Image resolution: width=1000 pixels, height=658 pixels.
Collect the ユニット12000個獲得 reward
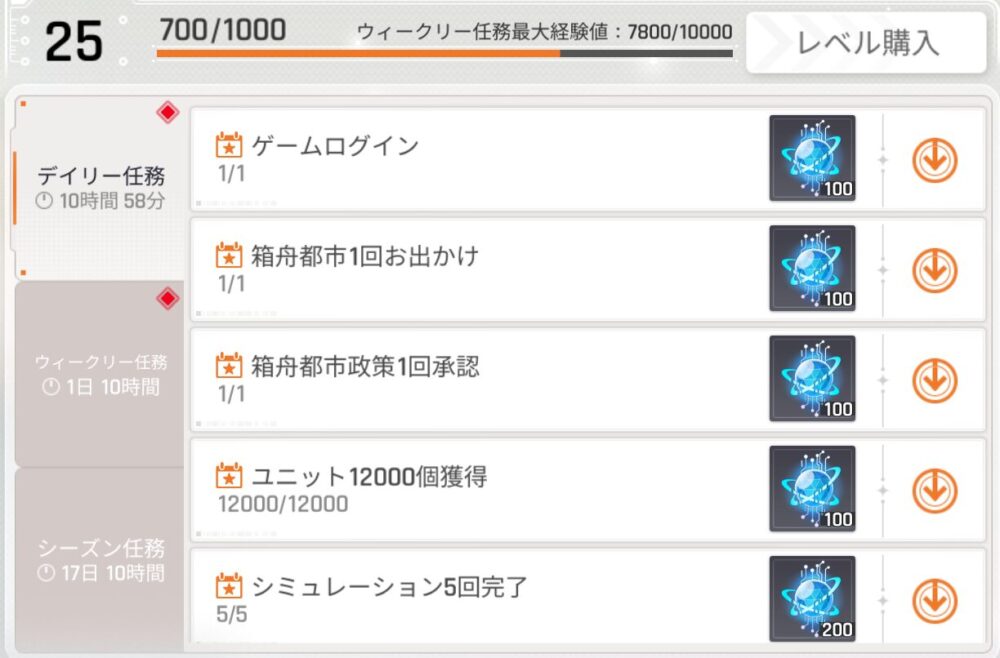(x=935, y=489)
